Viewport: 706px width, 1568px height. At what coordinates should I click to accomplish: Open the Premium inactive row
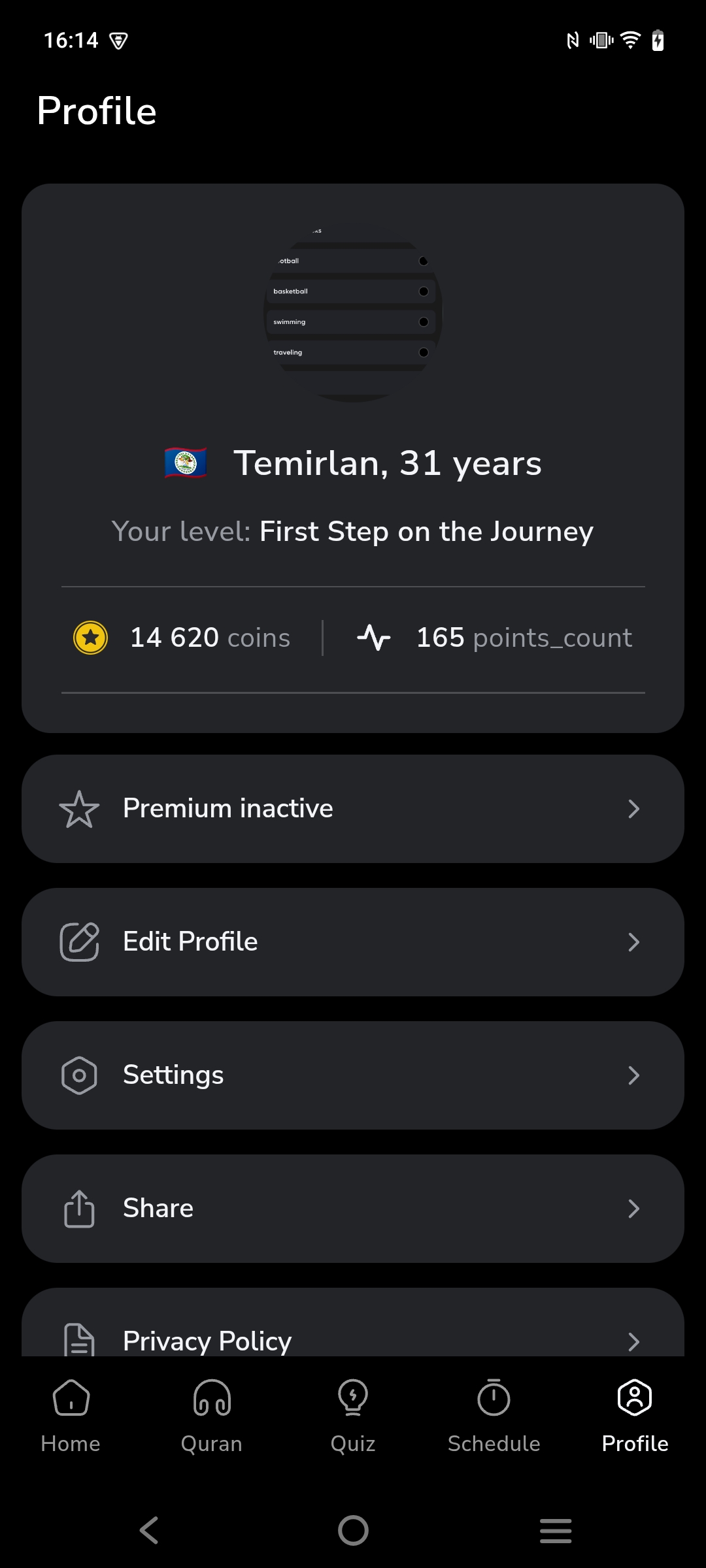(353, 809)
